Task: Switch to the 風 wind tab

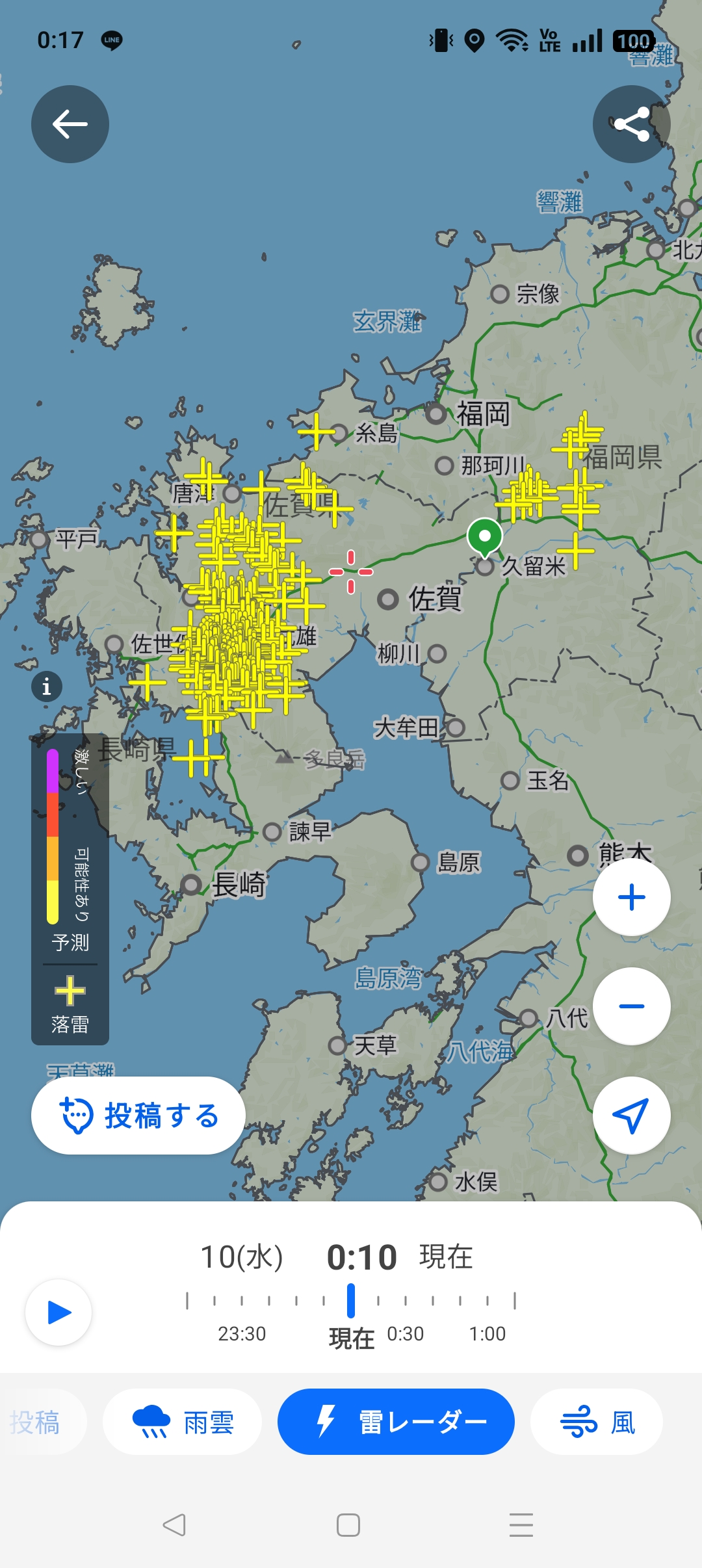Action: [x=597, y=1422]
